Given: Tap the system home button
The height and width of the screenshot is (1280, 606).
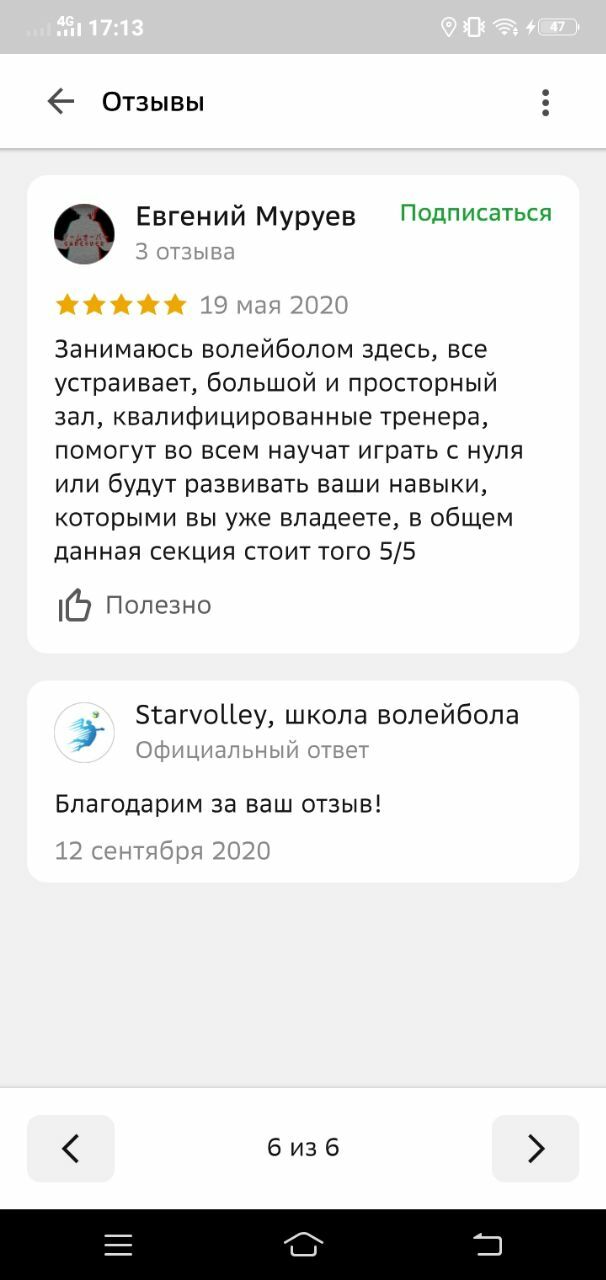Looking at the screenshot, I should coord(303,1244).
